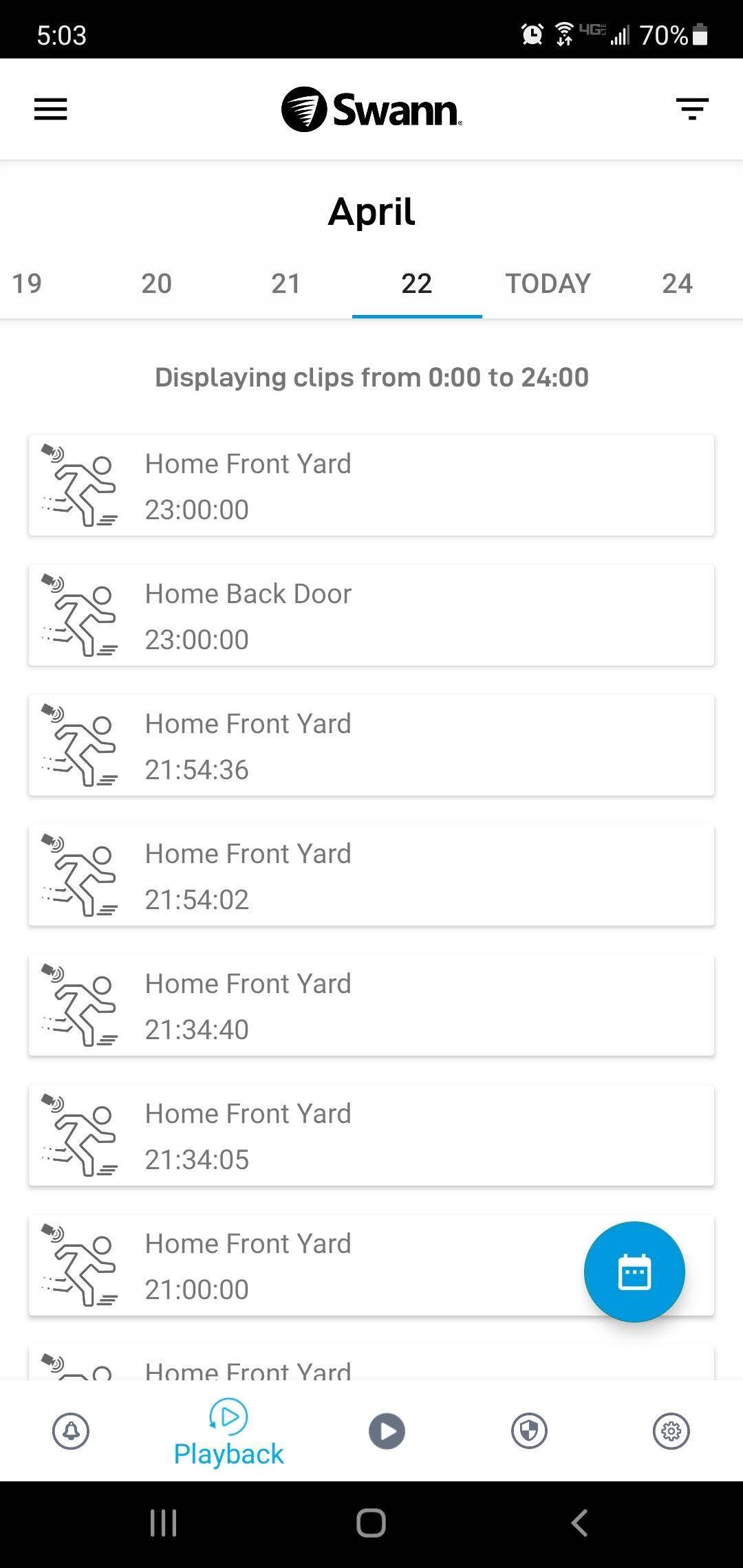This screenshot has width=743, height=1568.
Task: Open Home Front Yard clip at 21:34:05
Action: 371,1135
